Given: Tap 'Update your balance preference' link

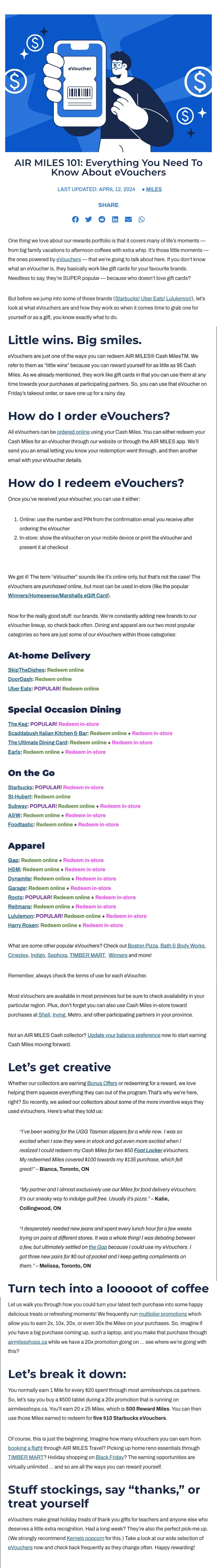Looking at the screenshot, I should coord(124,1035).
